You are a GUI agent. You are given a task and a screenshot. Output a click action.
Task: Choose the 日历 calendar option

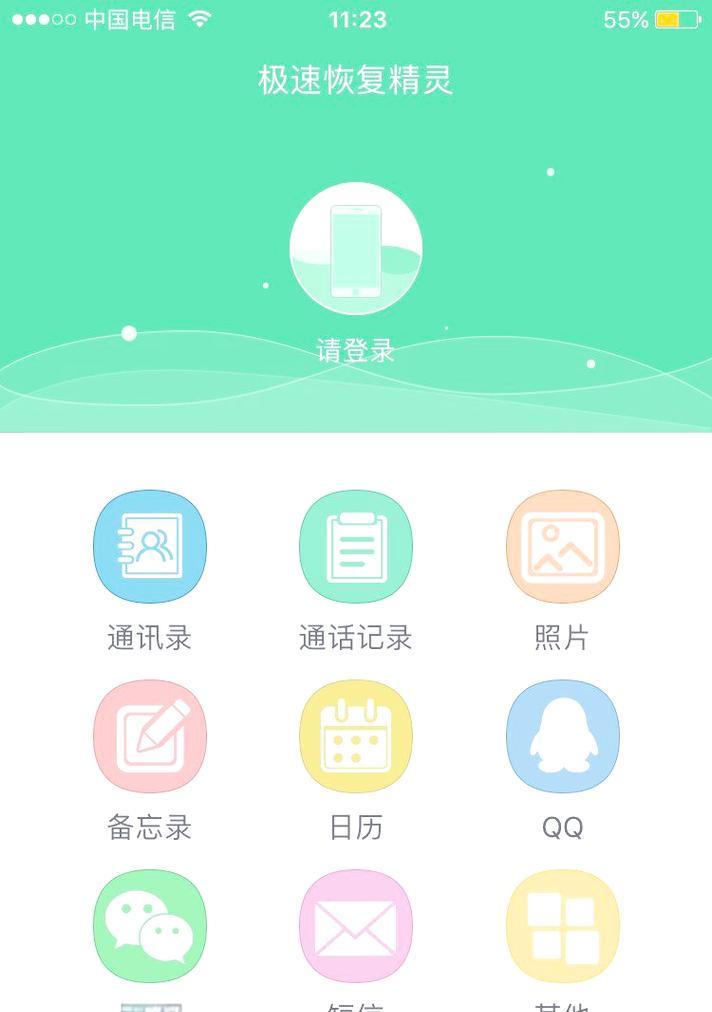[356, 737]
